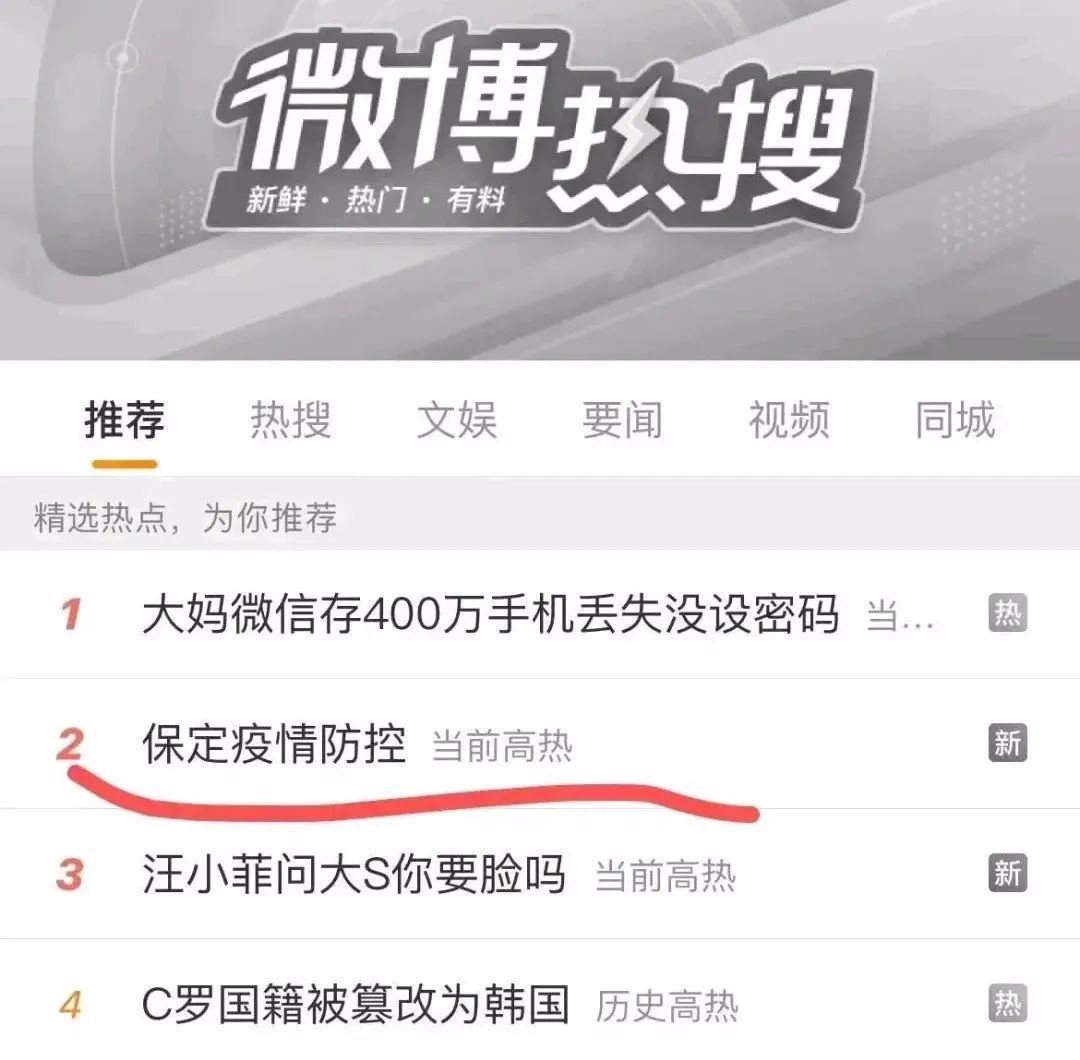1080x1060 pixels.
Task: Open topic C罗国籍被篡改为韩国
Action: tap(356, 1004)
